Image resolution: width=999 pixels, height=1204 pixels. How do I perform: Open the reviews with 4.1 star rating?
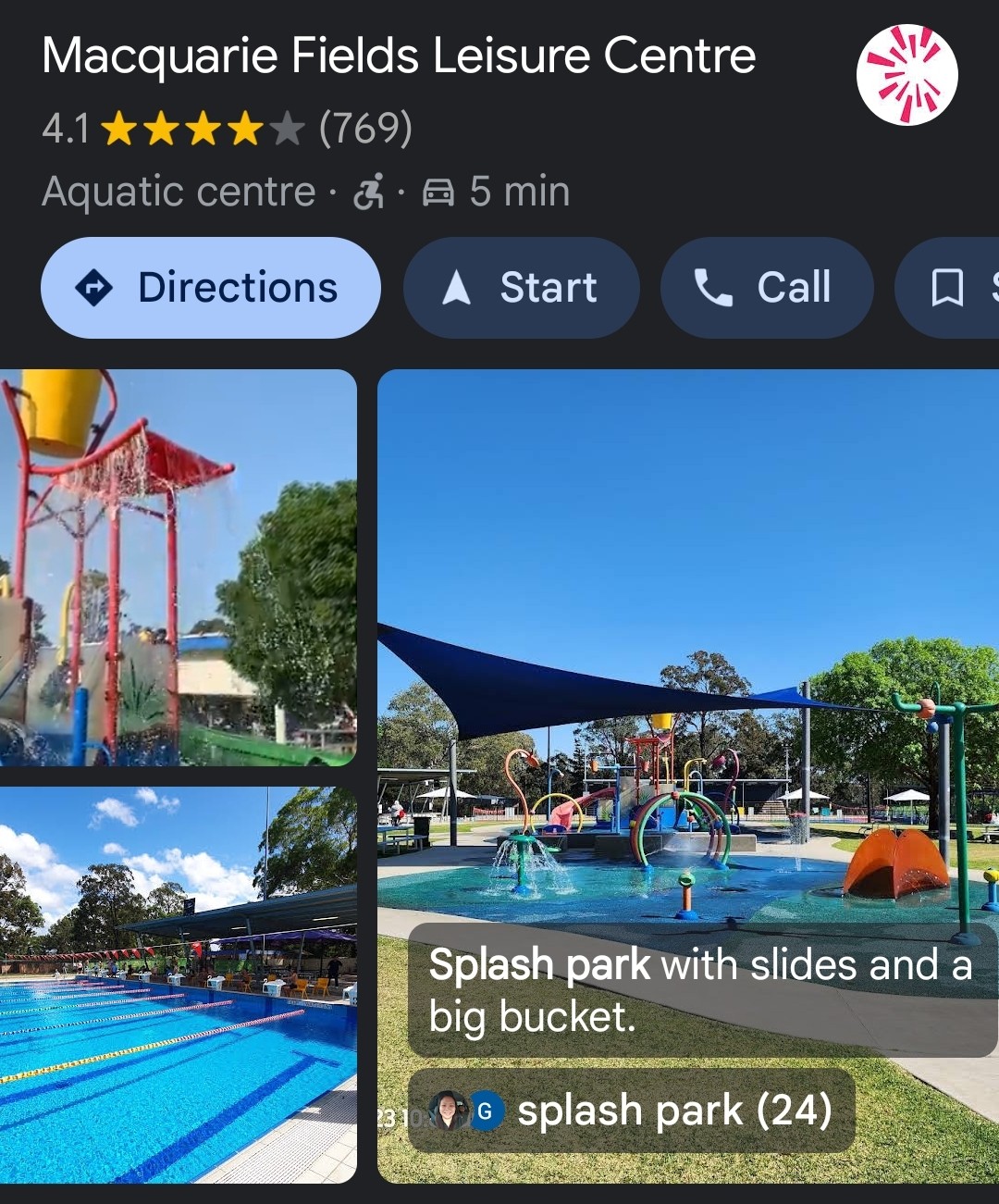(227, 129)
